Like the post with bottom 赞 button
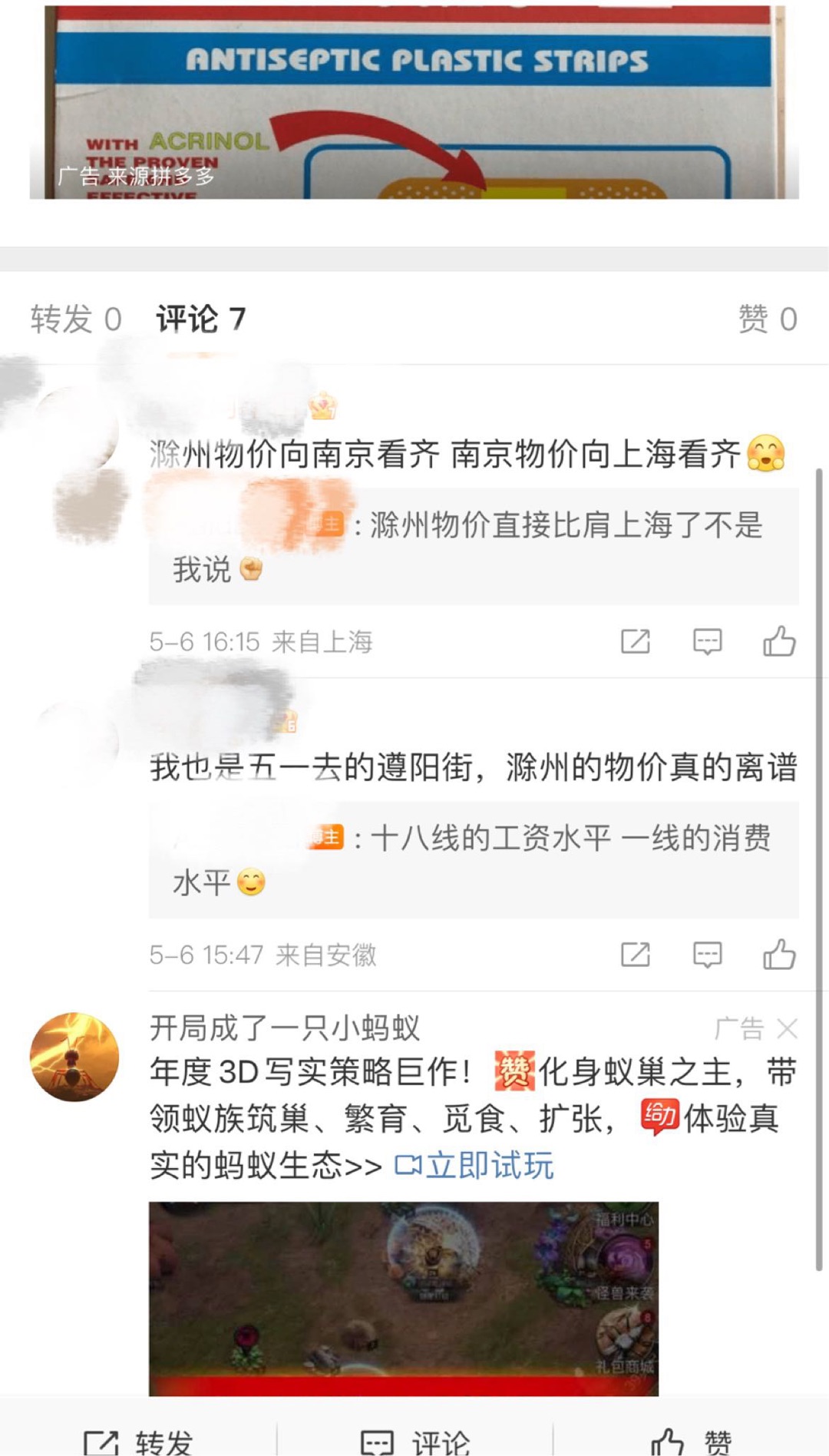 coord(691,1441)
